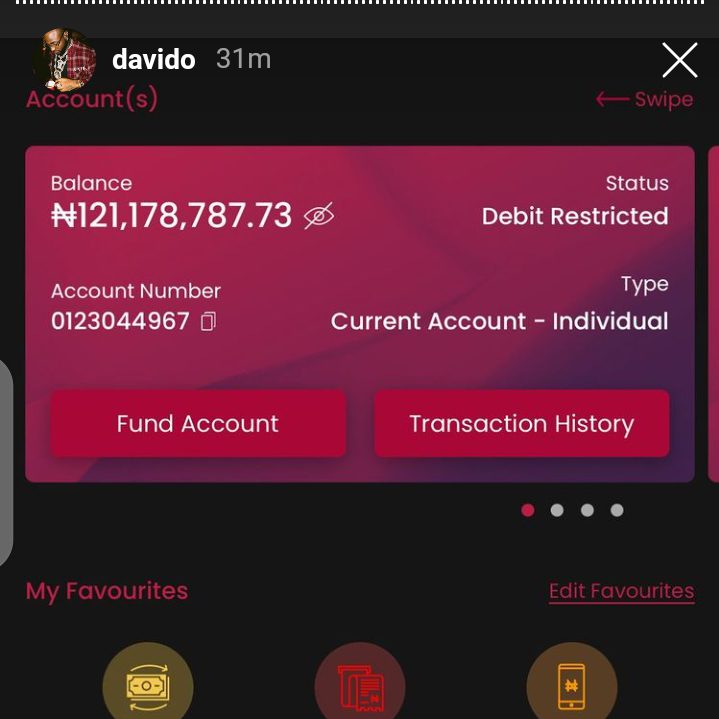Open davido's profile from the avatar
Screen dimensions: 719x719
point(64,60)
